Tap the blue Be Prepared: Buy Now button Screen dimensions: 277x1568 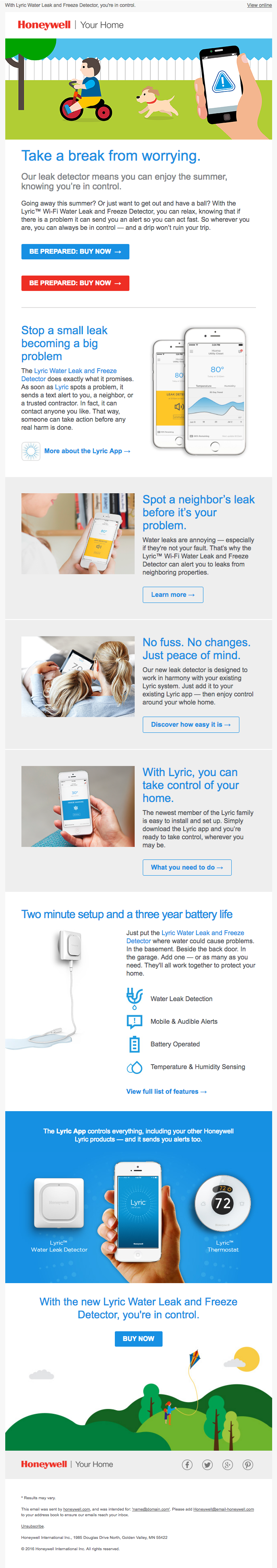click(x=75, y=251)
